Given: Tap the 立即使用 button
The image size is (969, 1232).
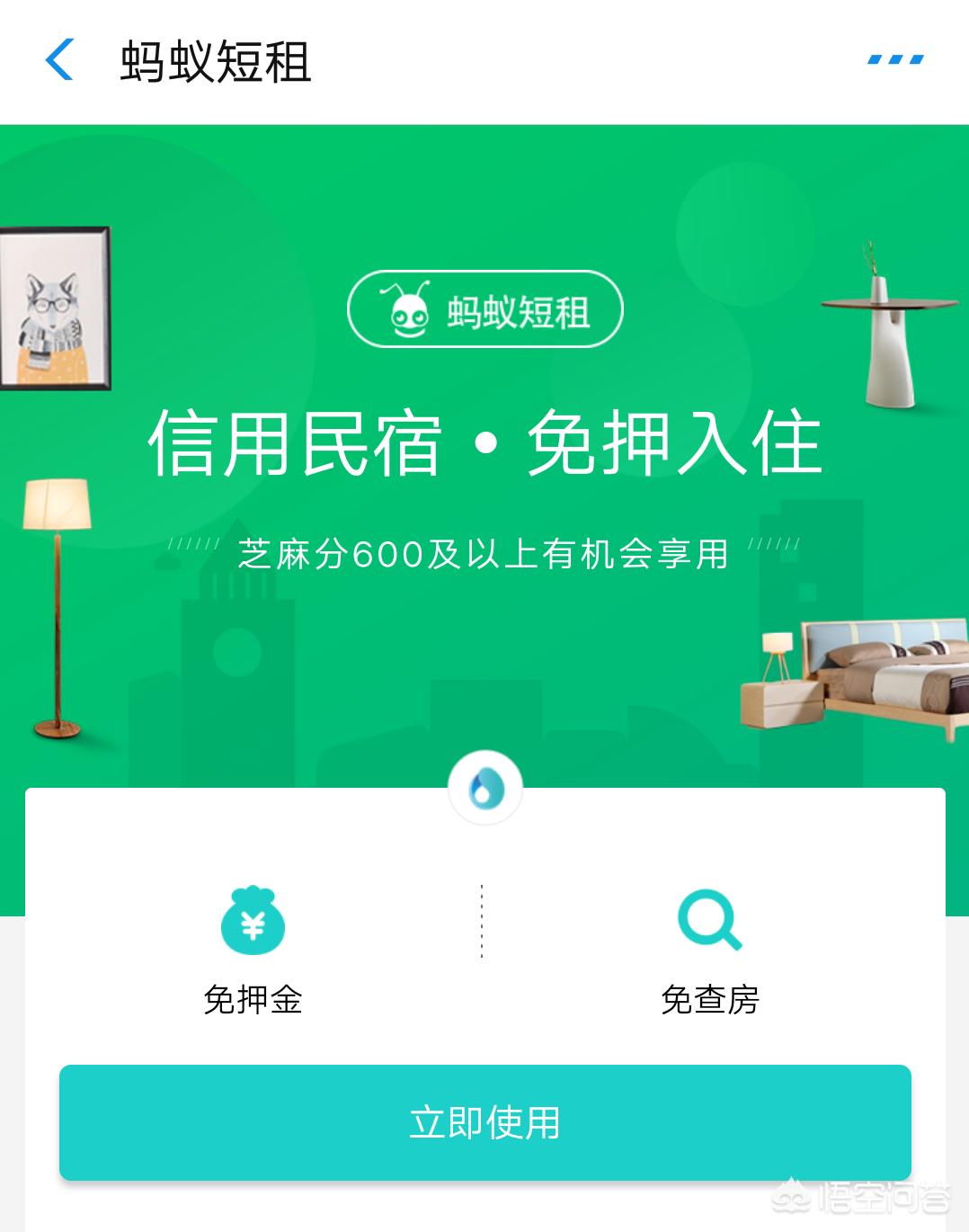Looking at the screenshot, I should pyautogui.click(x=485, y=1122).
